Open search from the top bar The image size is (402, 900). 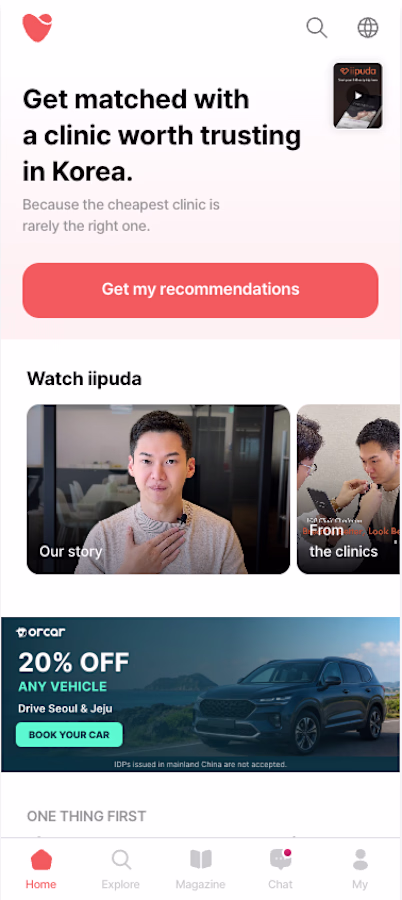coord(316,27)
